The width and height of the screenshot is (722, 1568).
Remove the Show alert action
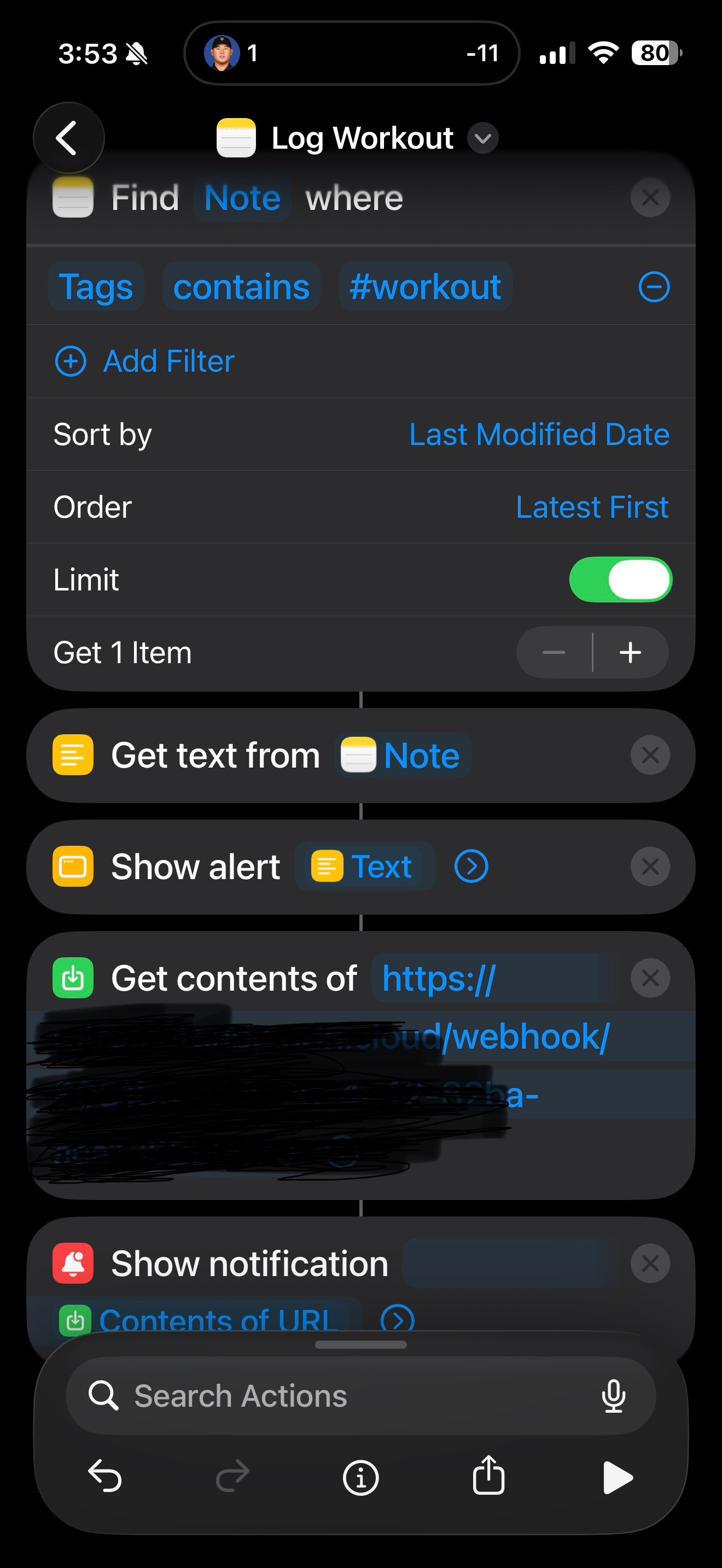pyautogui.click(x=650, y=866)
